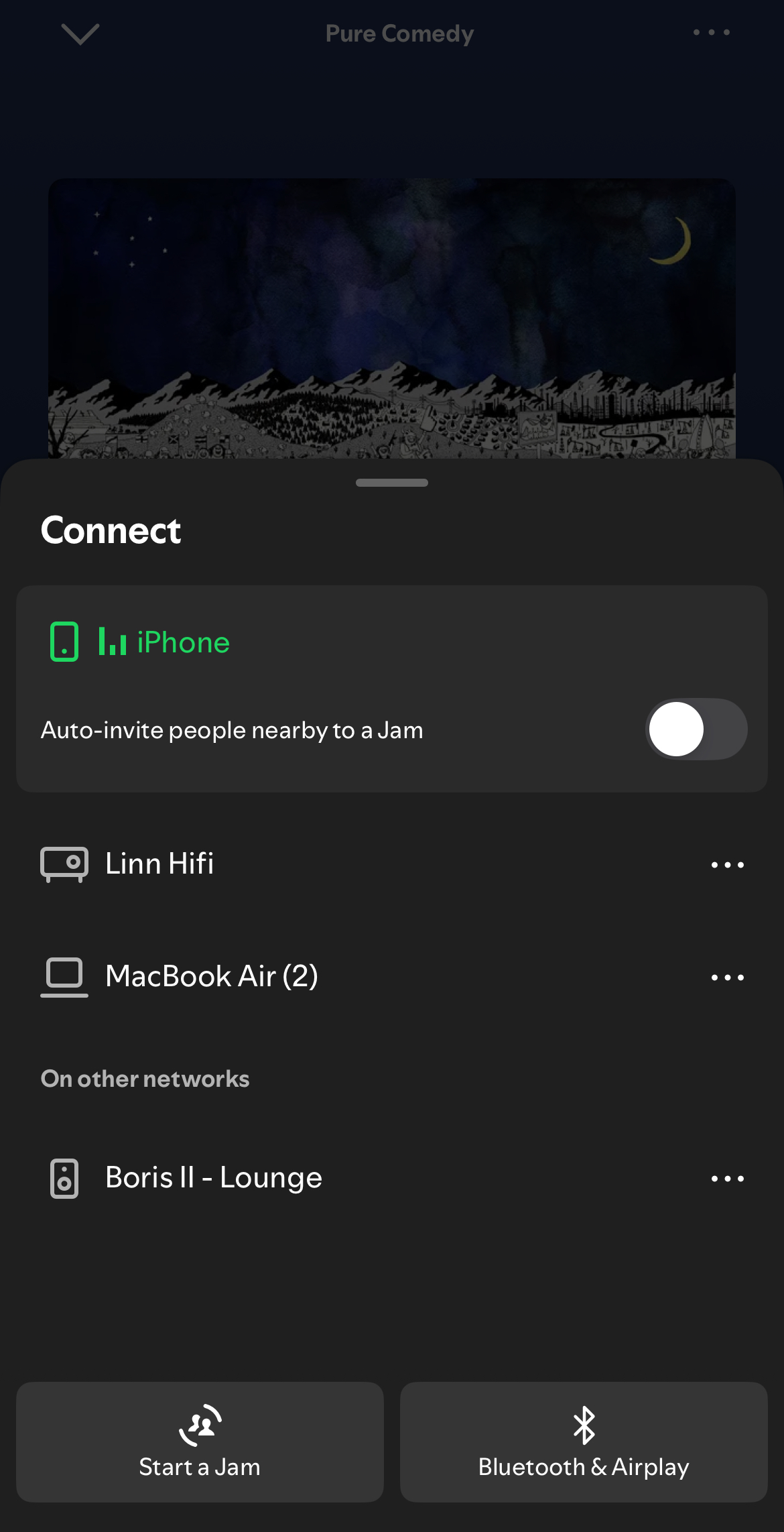Open more options for Boris II - Lounge
784x1532 pixels.
(x=727, y=1179)
